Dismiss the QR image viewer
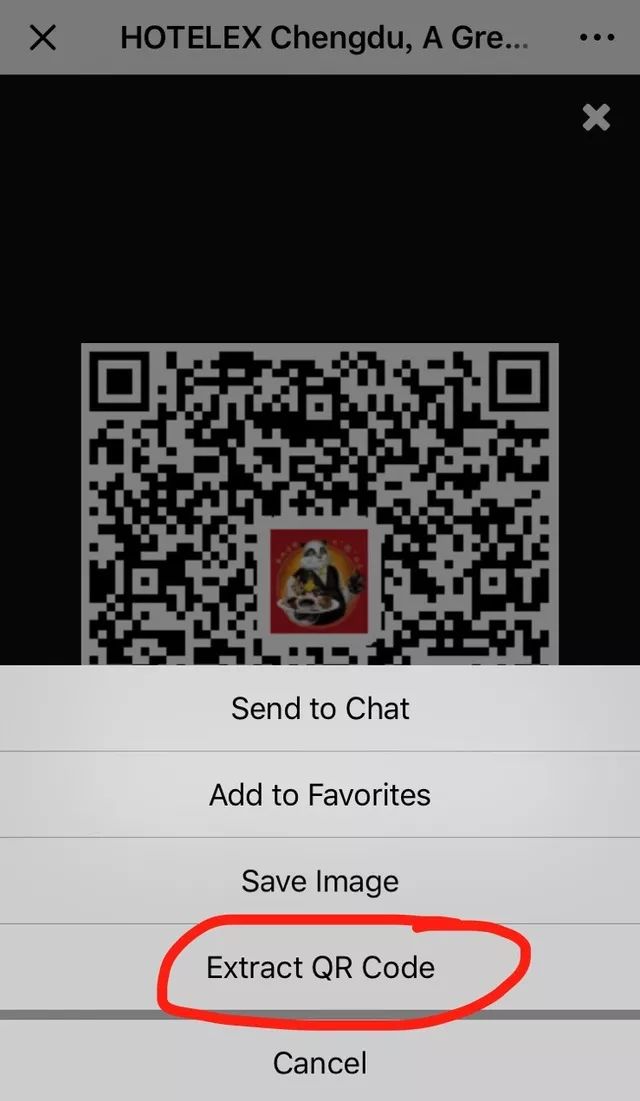 [x=596, y=117]
